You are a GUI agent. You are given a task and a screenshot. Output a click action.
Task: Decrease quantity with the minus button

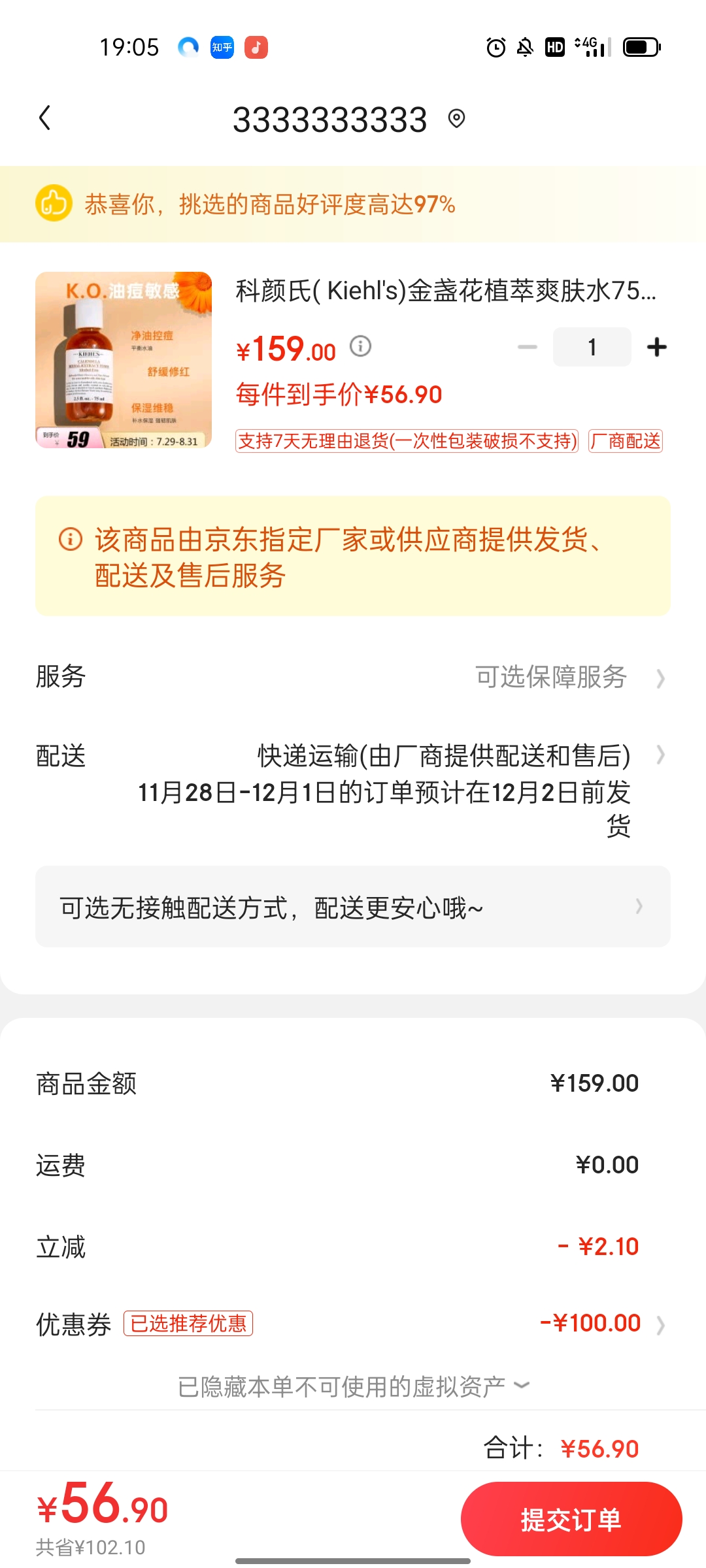point(528,347)
